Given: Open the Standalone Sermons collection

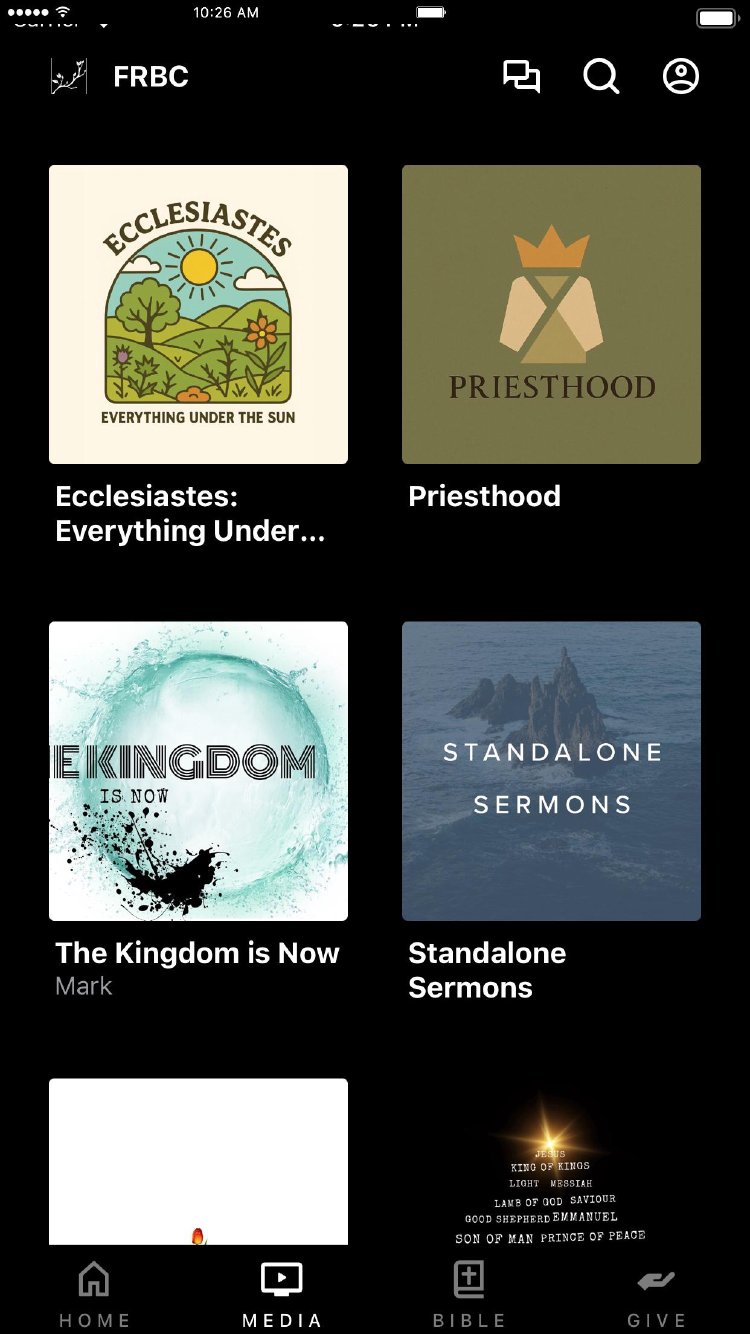Looking at the screenshot, I should click(551, 771).
